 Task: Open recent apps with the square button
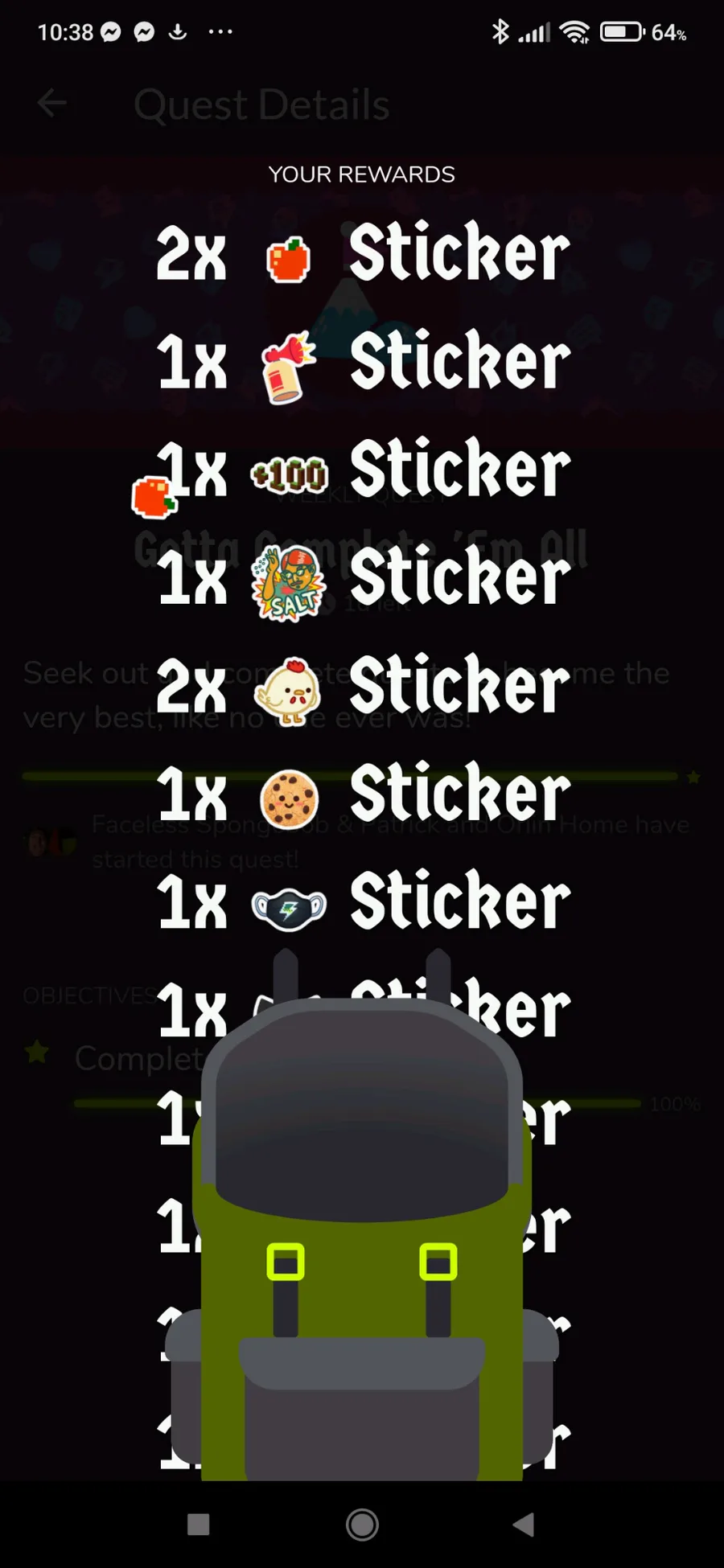[x=199, y=1524]
